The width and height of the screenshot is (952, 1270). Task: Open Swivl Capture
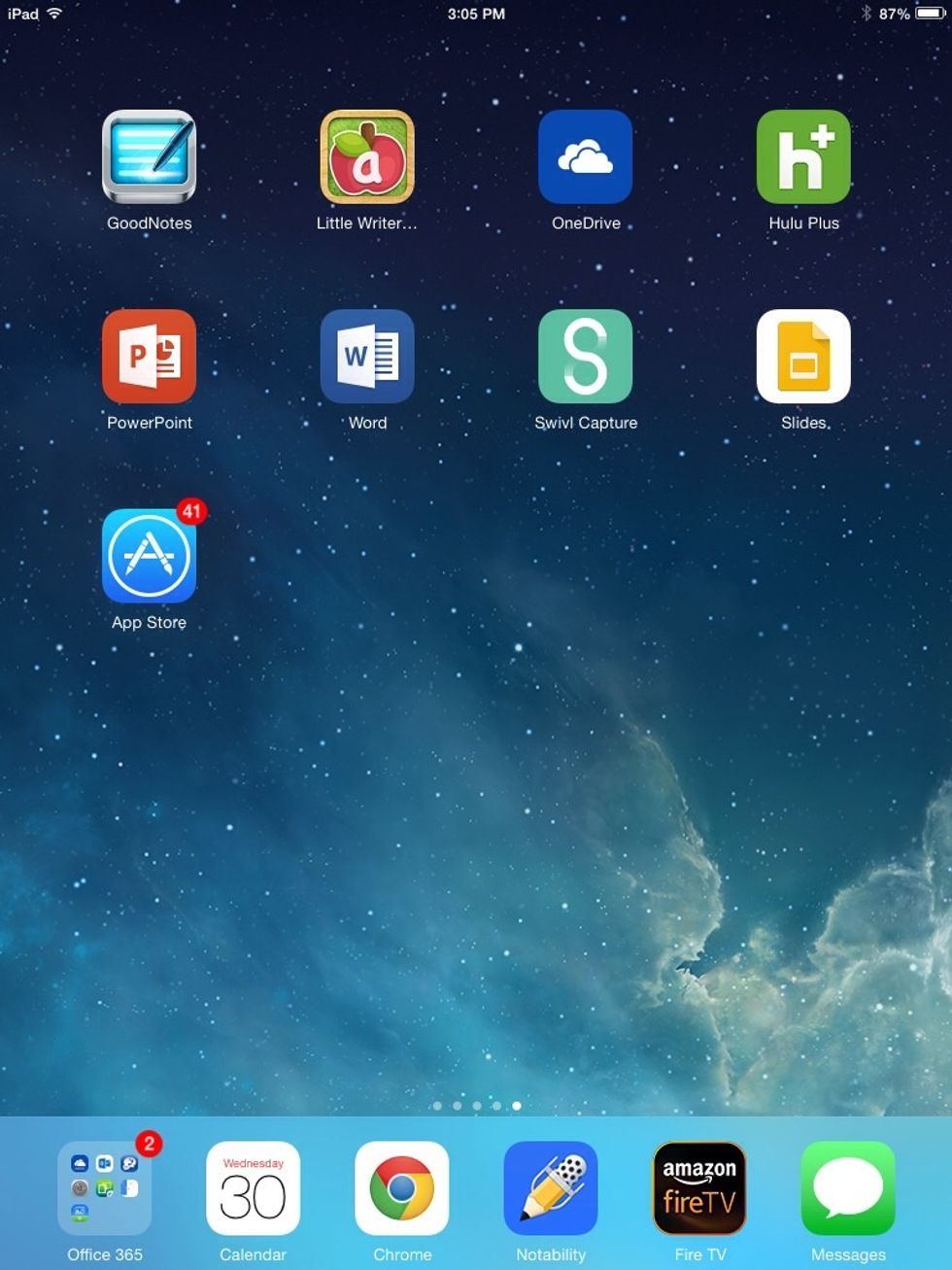point(585,357)
